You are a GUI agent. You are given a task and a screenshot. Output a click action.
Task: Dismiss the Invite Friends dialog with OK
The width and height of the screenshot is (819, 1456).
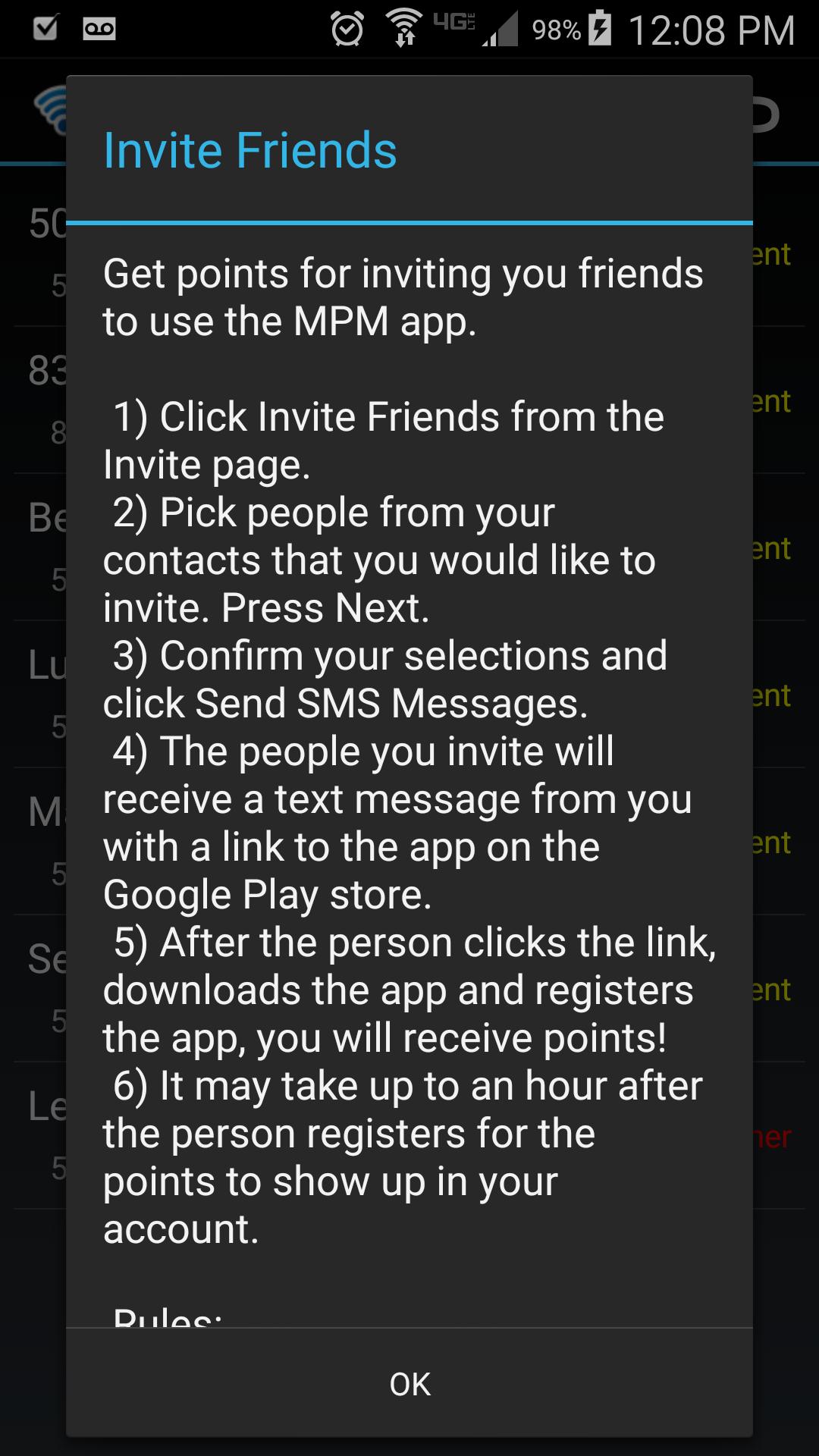[409, 1384]
